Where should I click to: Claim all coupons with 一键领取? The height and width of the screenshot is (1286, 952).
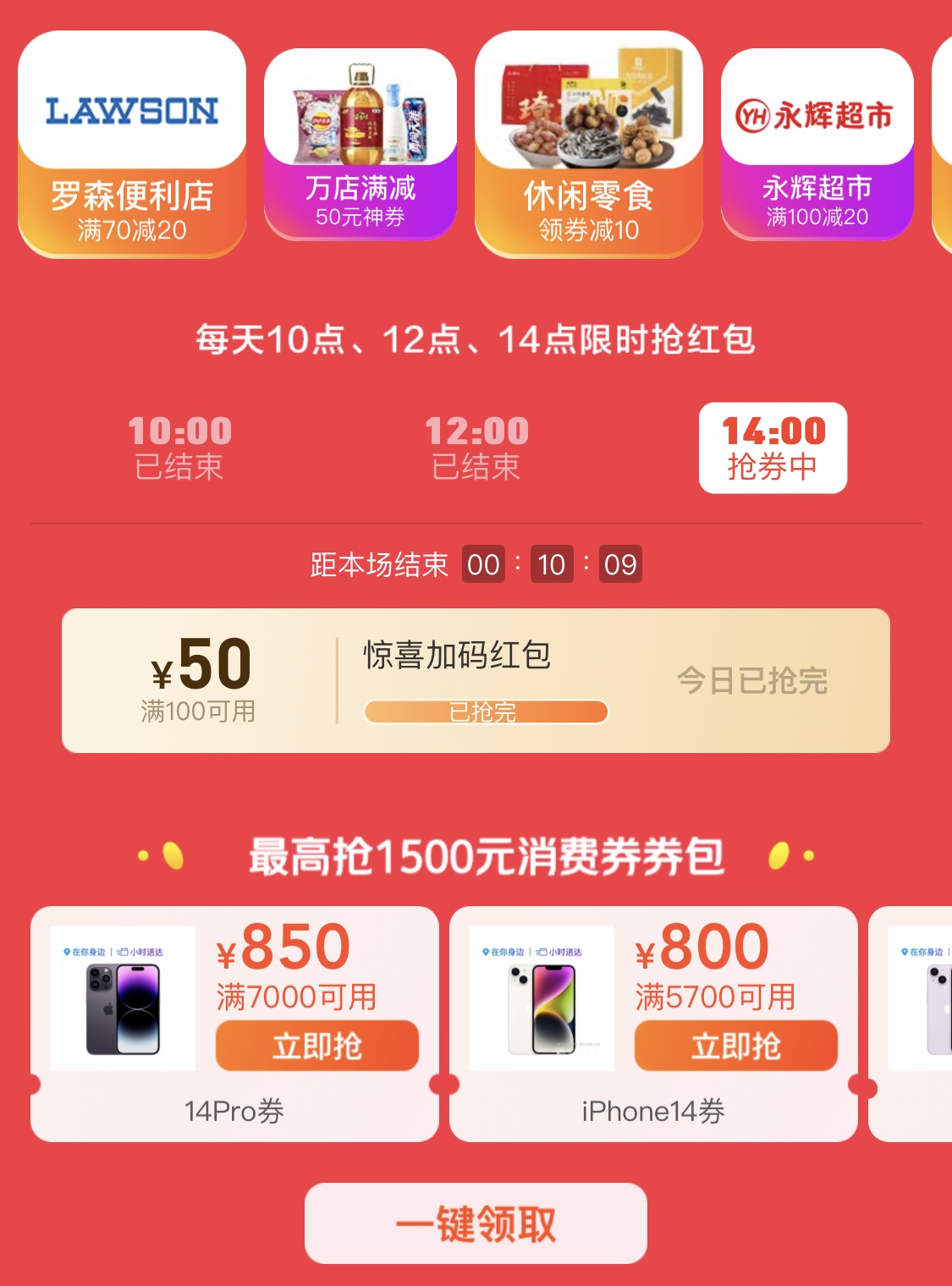476,1223
